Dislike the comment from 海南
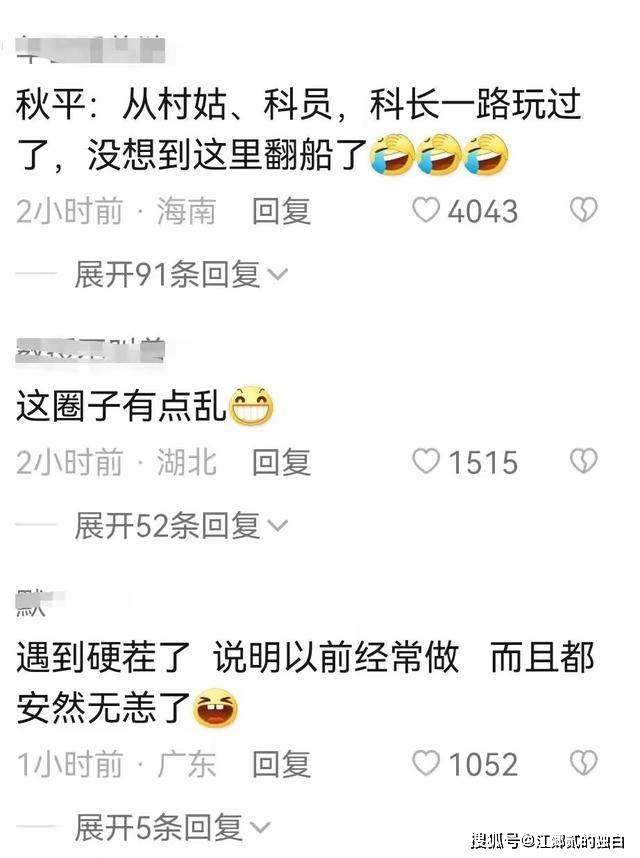Viewport: 640px width, 858px height. tap(583, 210)
